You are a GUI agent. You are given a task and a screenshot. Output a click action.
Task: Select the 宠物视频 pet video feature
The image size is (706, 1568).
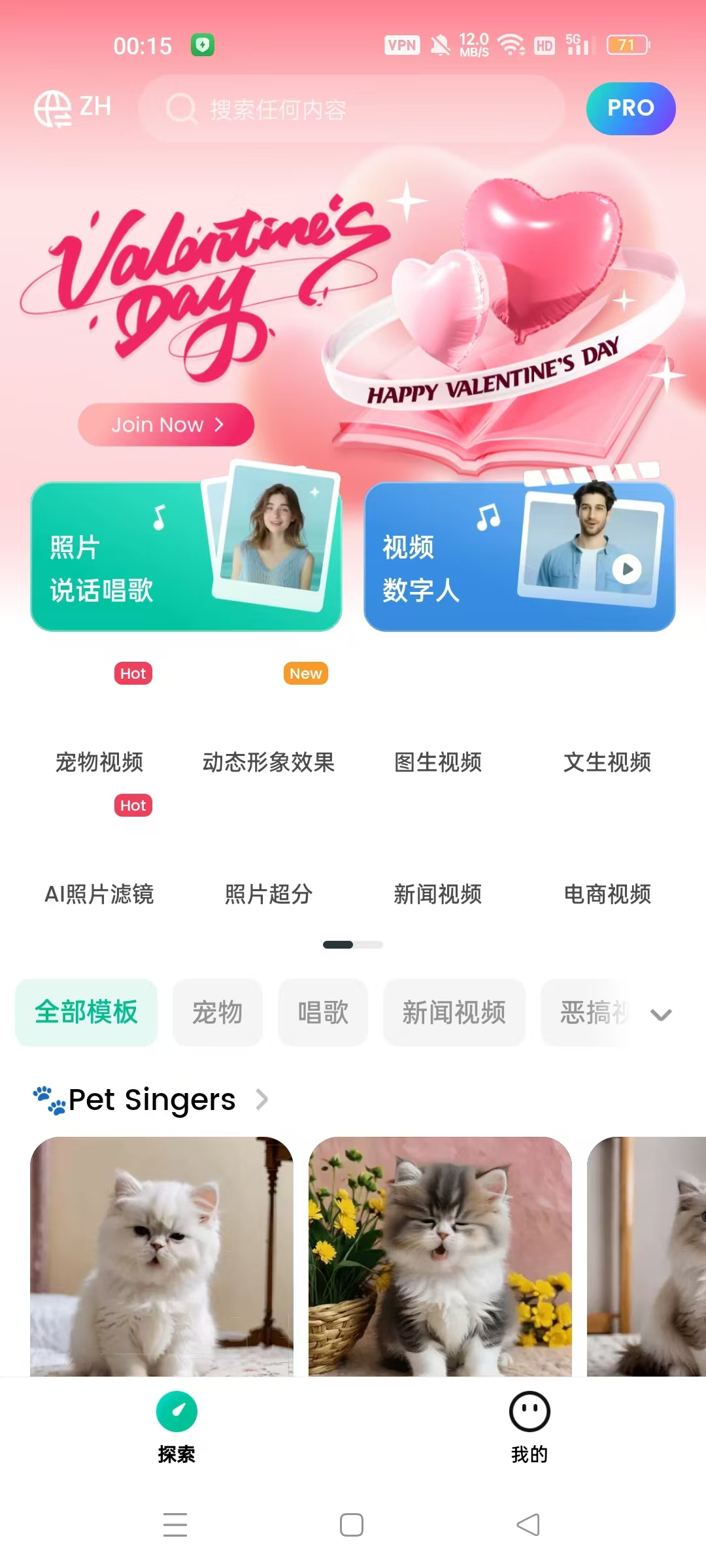pos(99,762)
